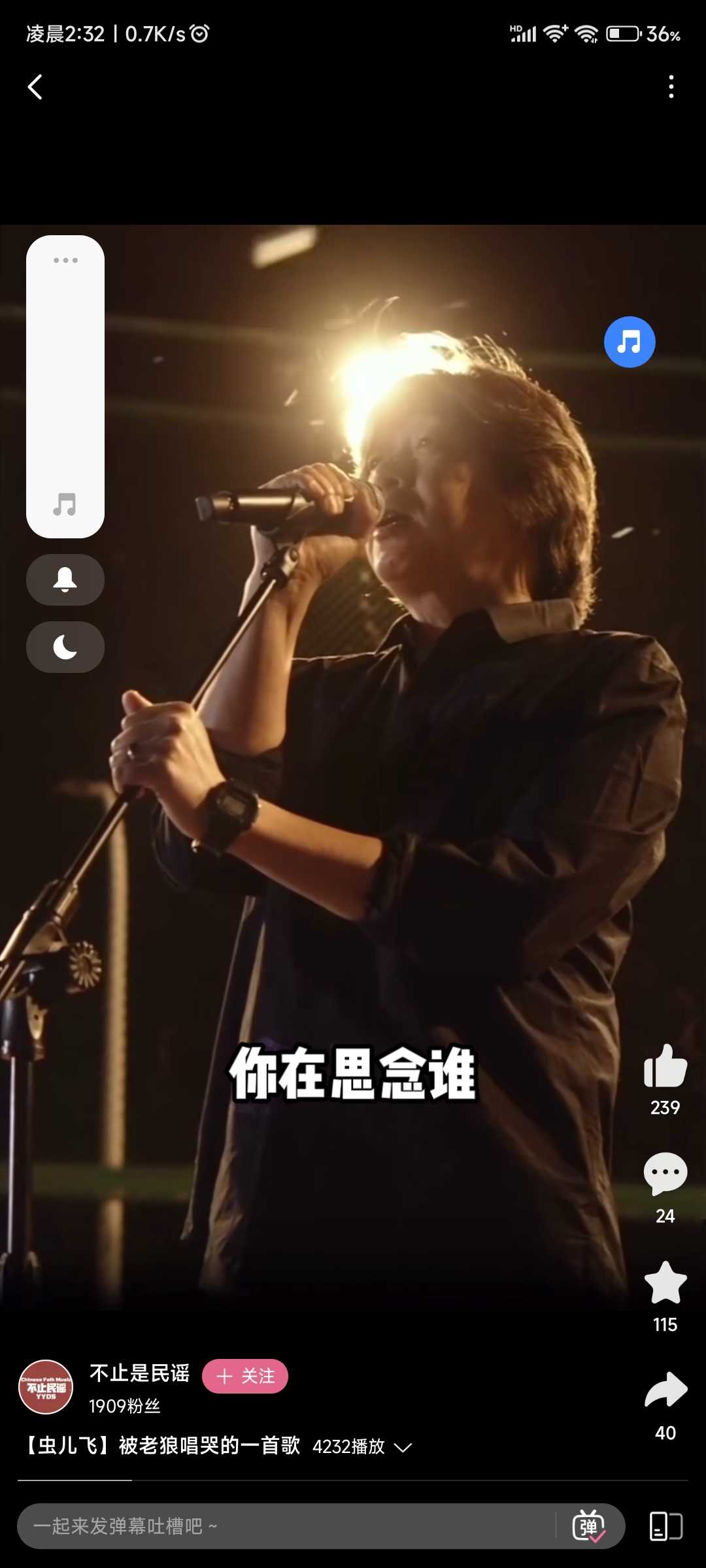
Task: Tap the blue music note button
Action: pos(630,342)
